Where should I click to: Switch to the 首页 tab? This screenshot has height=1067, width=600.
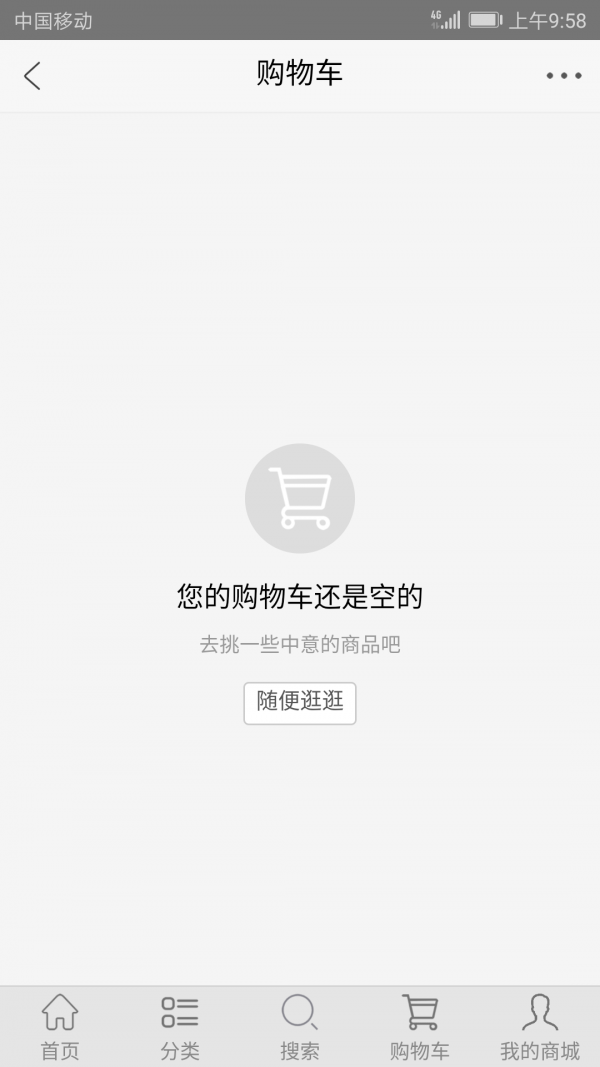click(x=60, y=1027)
